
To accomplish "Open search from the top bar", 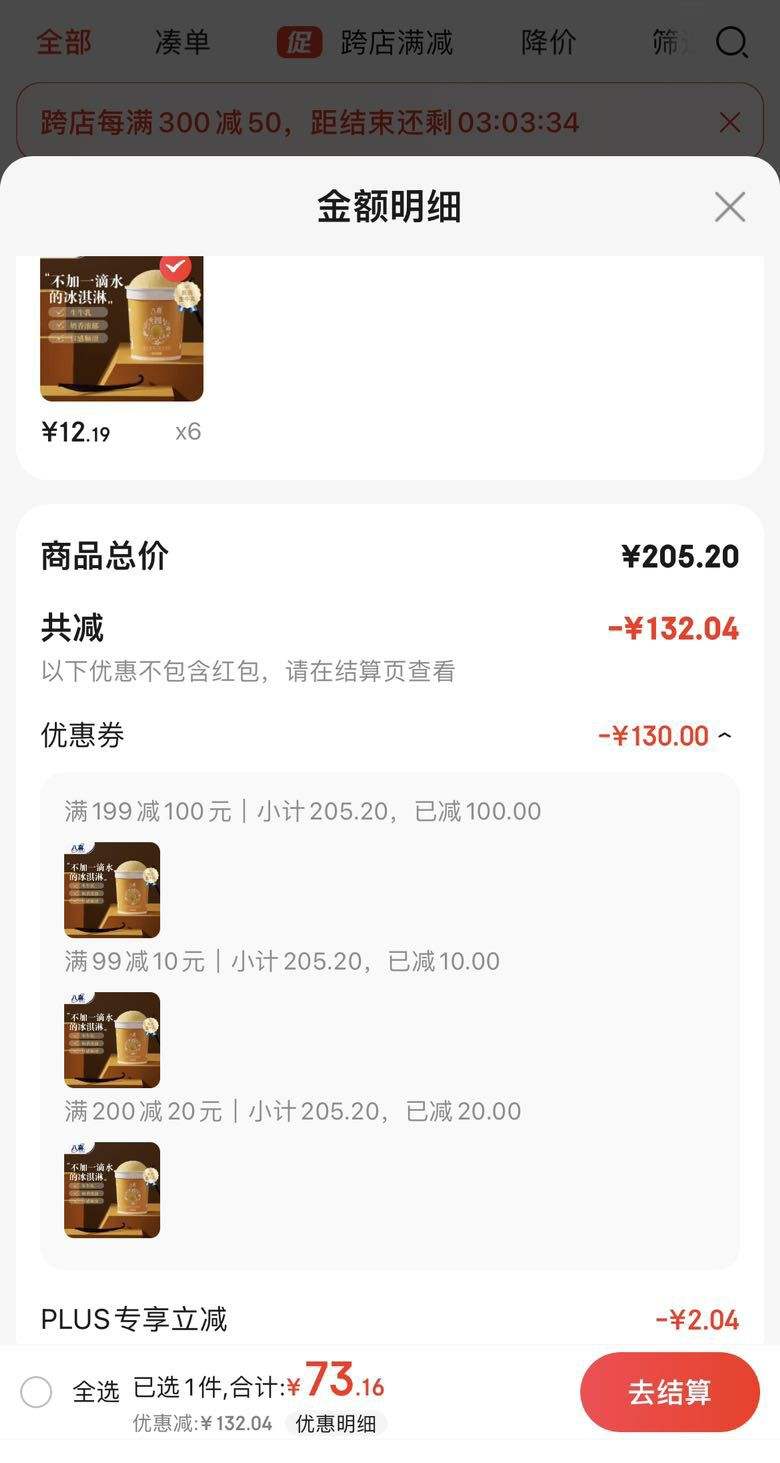I will (732, 43).
